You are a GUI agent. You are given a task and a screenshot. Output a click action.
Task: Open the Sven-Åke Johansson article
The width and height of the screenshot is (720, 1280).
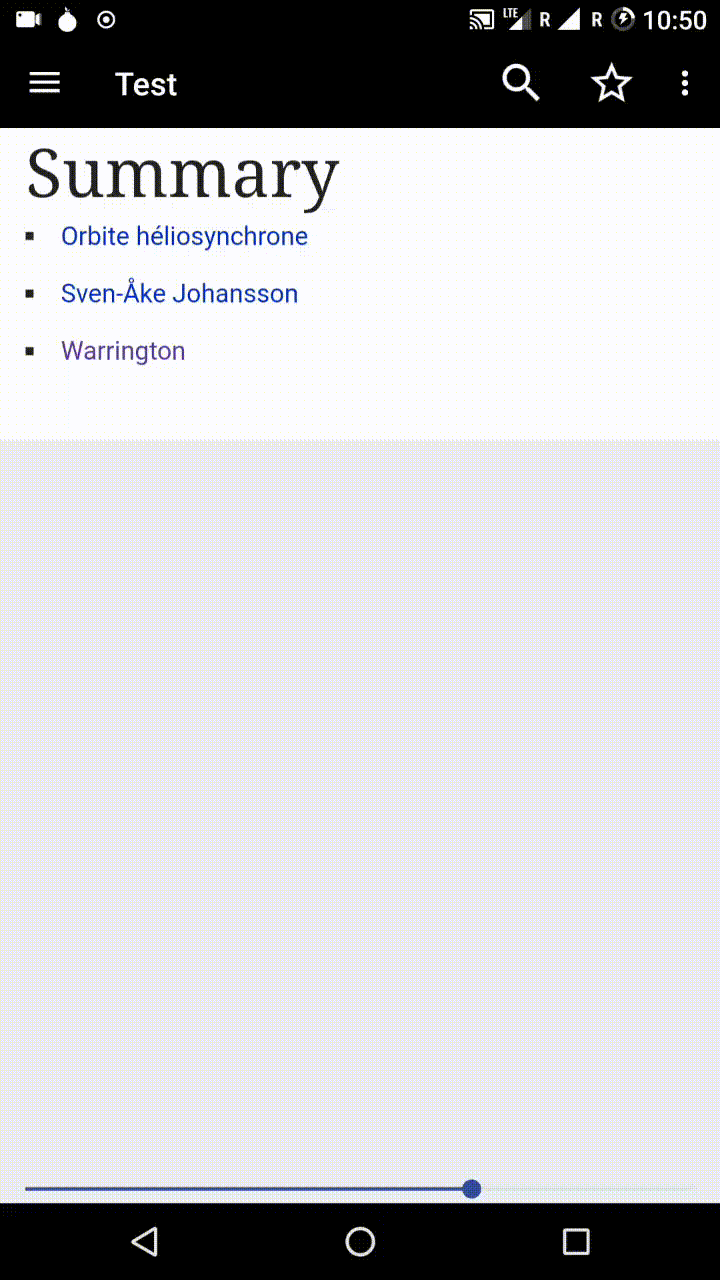[179, 293]
